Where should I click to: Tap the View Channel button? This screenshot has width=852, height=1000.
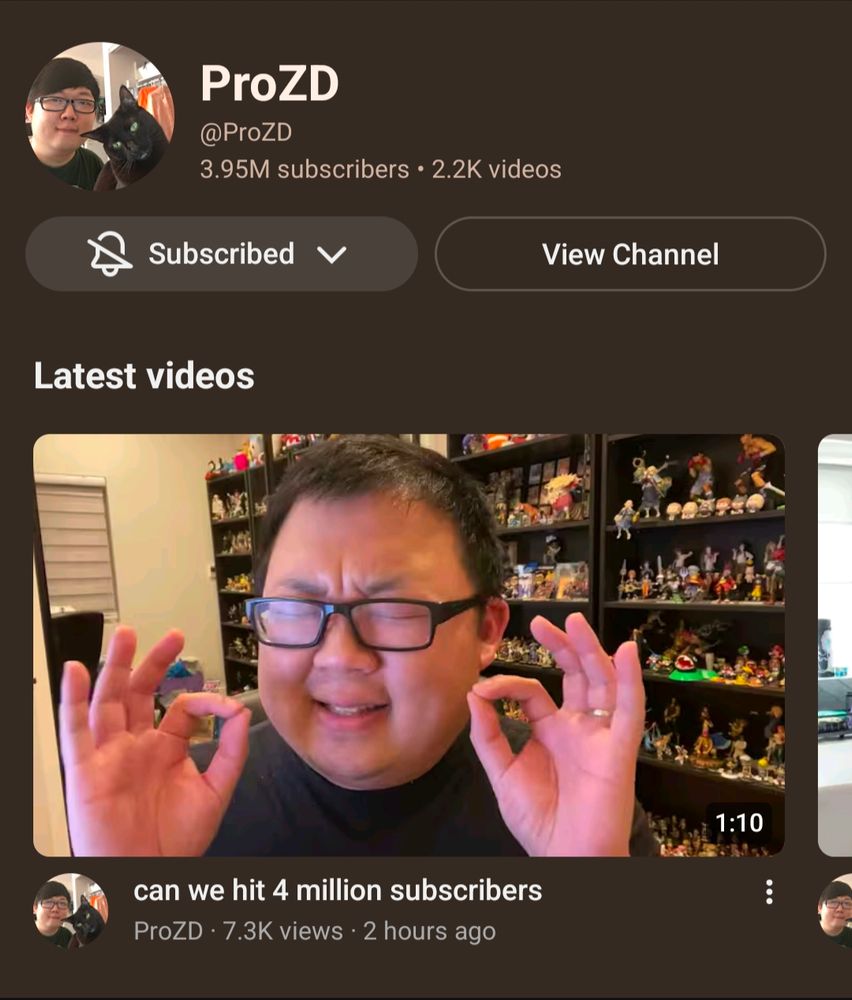coord(630,254)
